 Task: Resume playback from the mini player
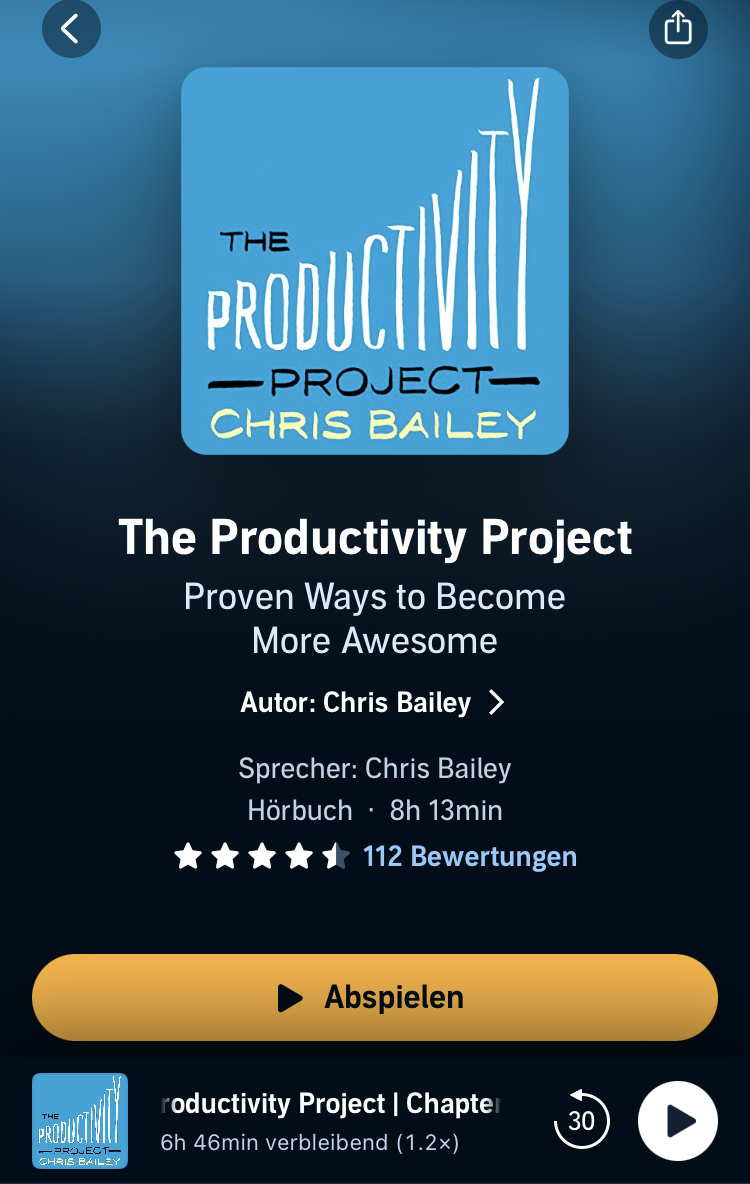[678, 1121]
